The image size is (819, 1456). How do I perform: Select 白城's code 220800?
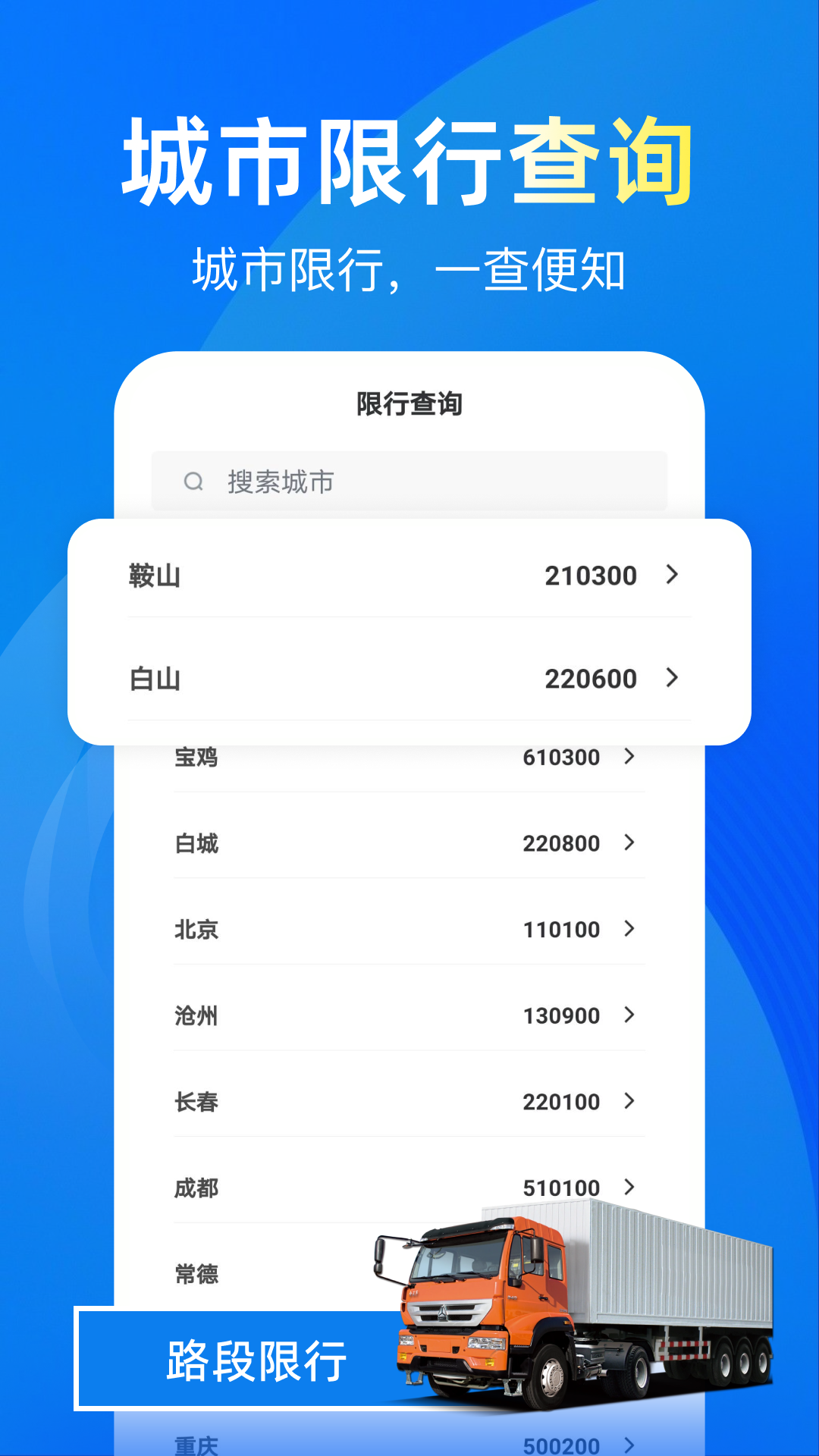coord(561,843)
